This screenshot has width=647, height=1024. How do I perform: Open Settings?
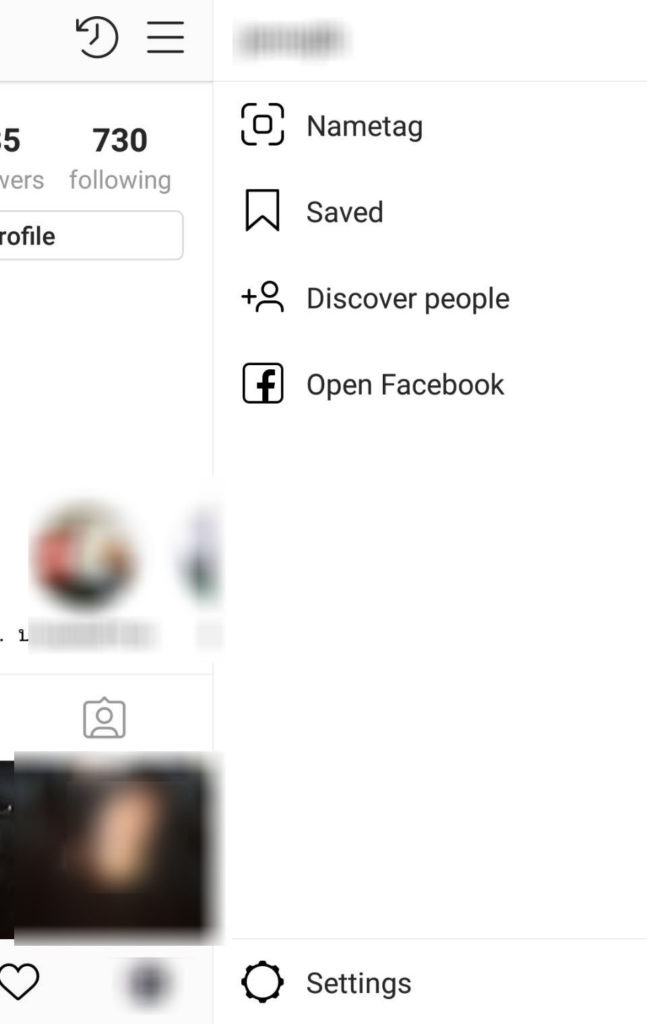pos(358,983)
